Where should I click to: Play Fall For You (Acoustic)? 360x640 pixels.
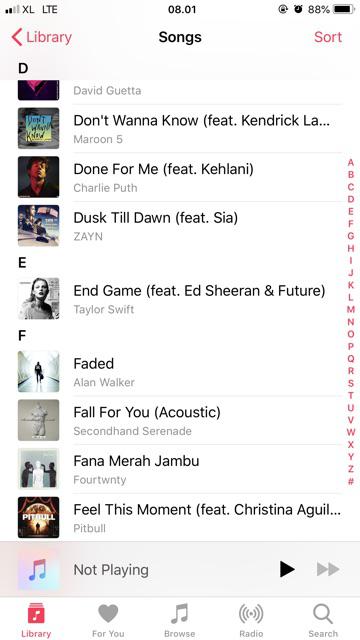180,420
